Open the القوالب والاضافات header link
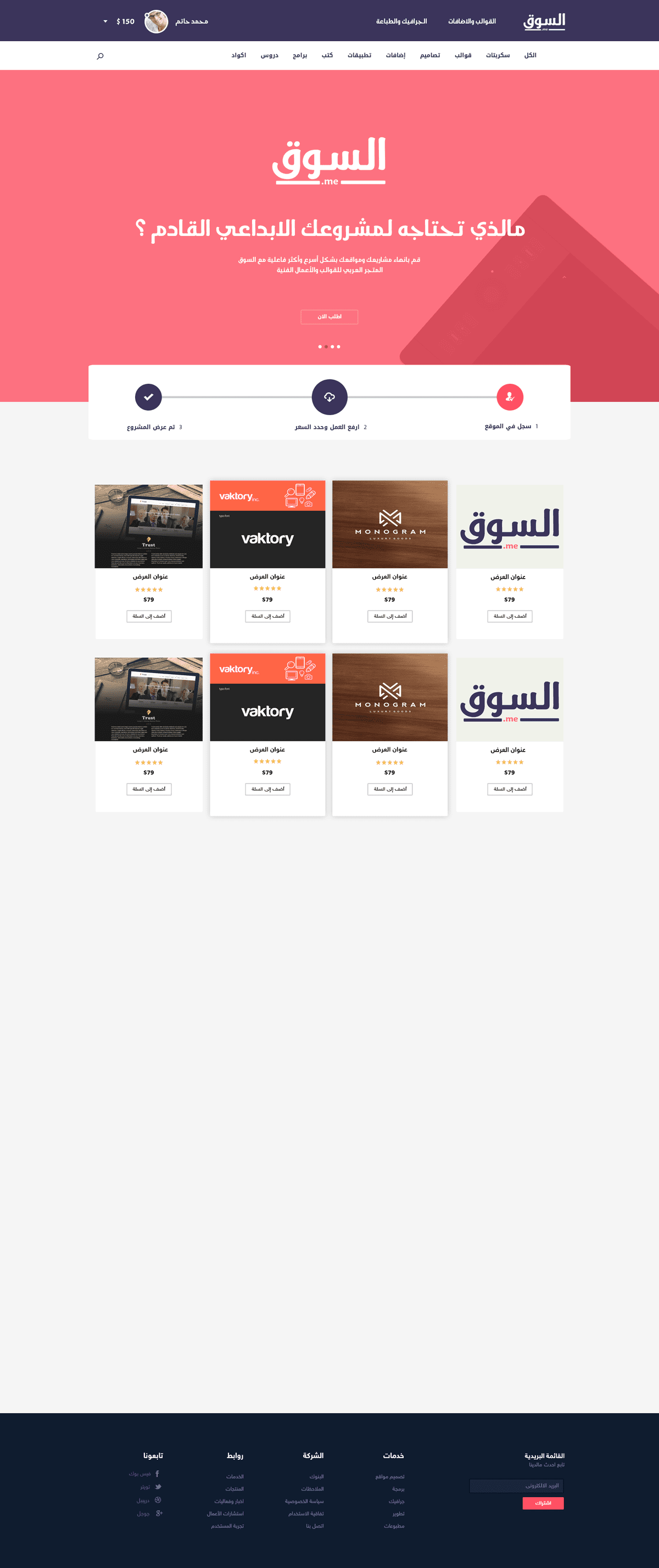The height and width of the screenshot is (1568, 659). pyautogui.click(x=471, y=21)
